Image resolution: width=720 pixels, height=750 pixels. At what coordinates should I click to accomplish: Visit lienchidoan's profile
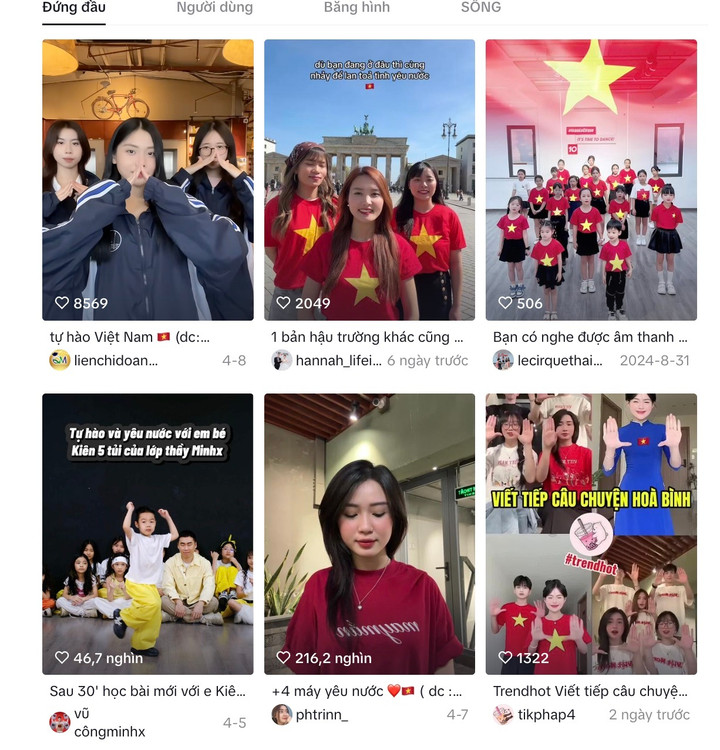point(115,360)
